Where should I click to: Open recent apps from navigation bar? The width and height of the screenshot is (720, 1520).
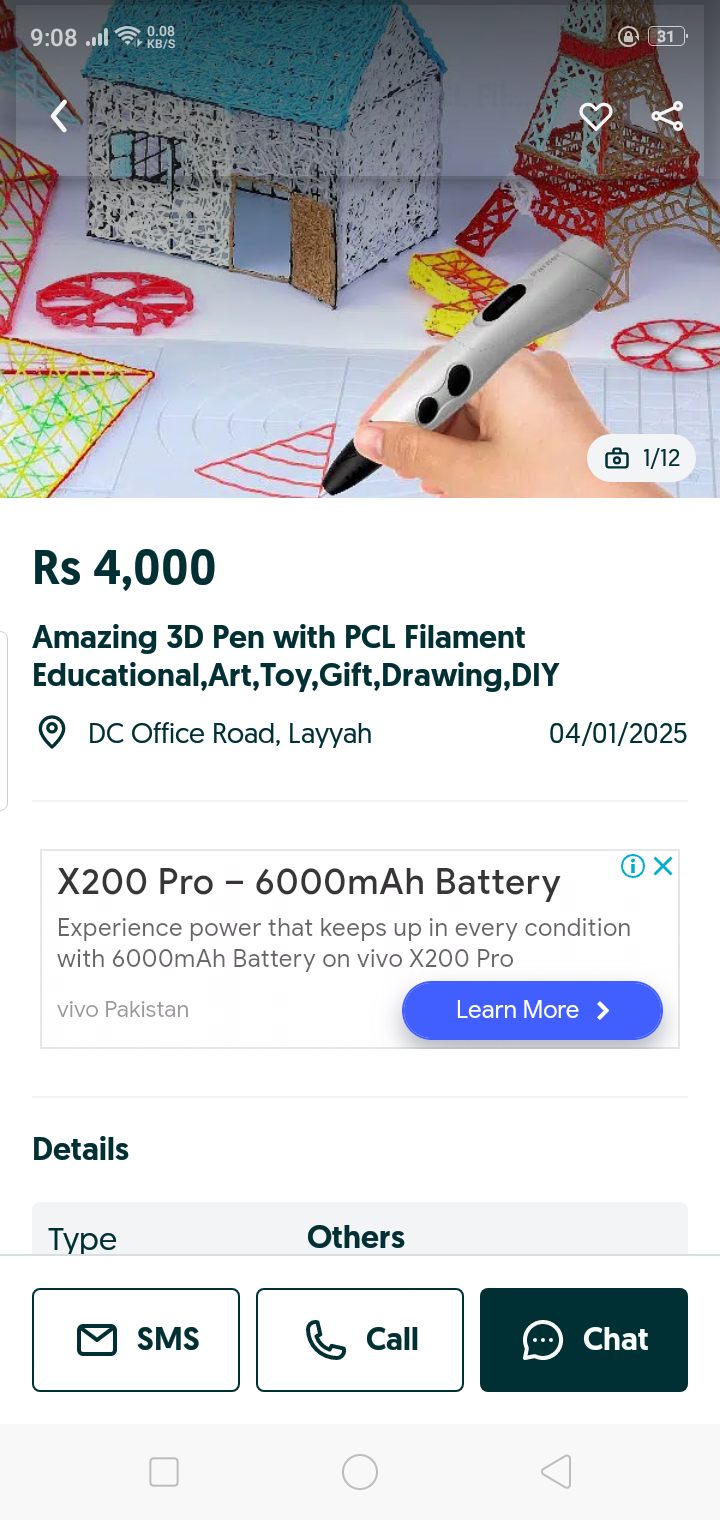tap(164, 1472)
